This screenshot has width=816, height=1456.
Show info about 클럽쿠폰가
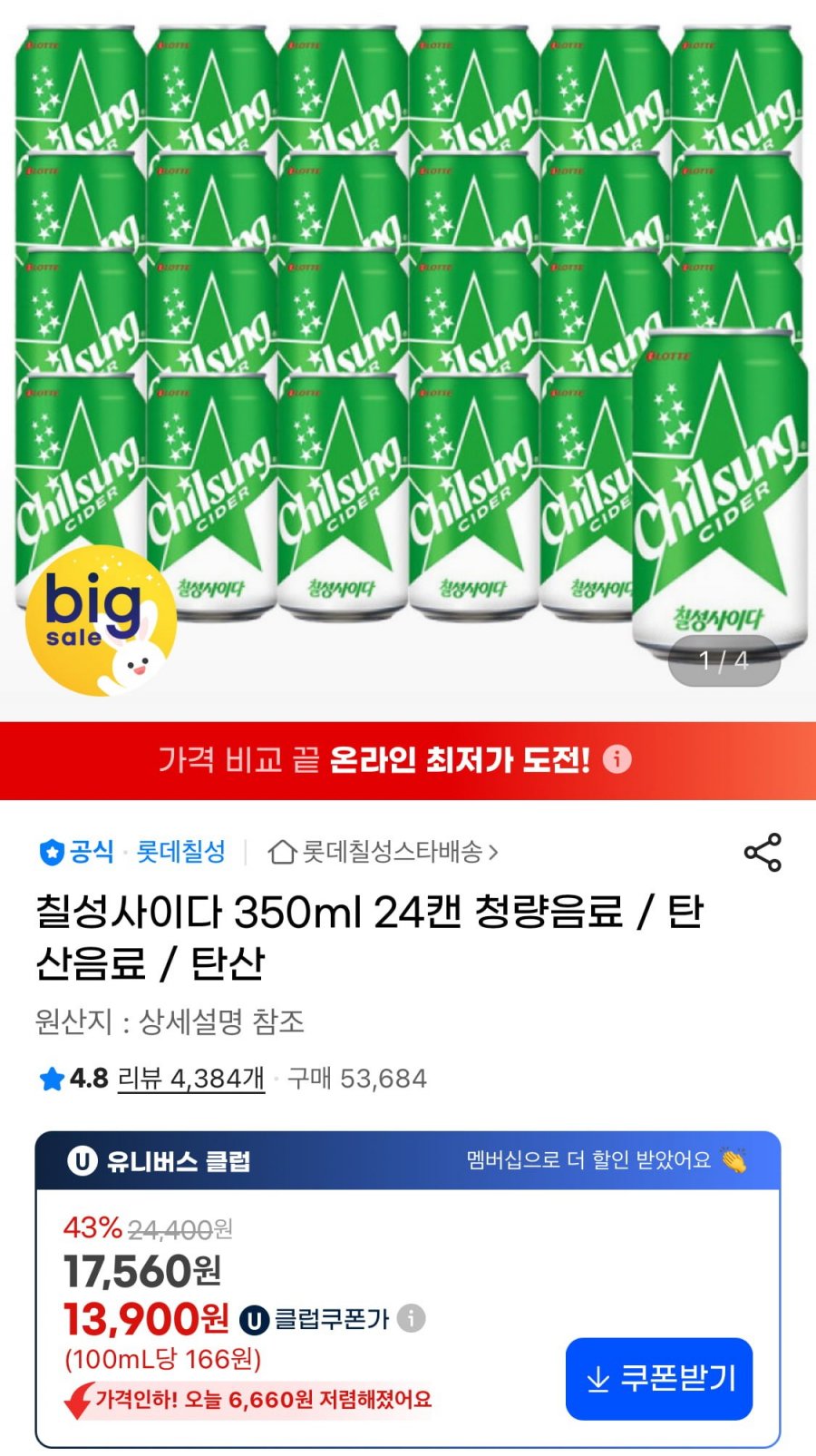coord(411,1317)
